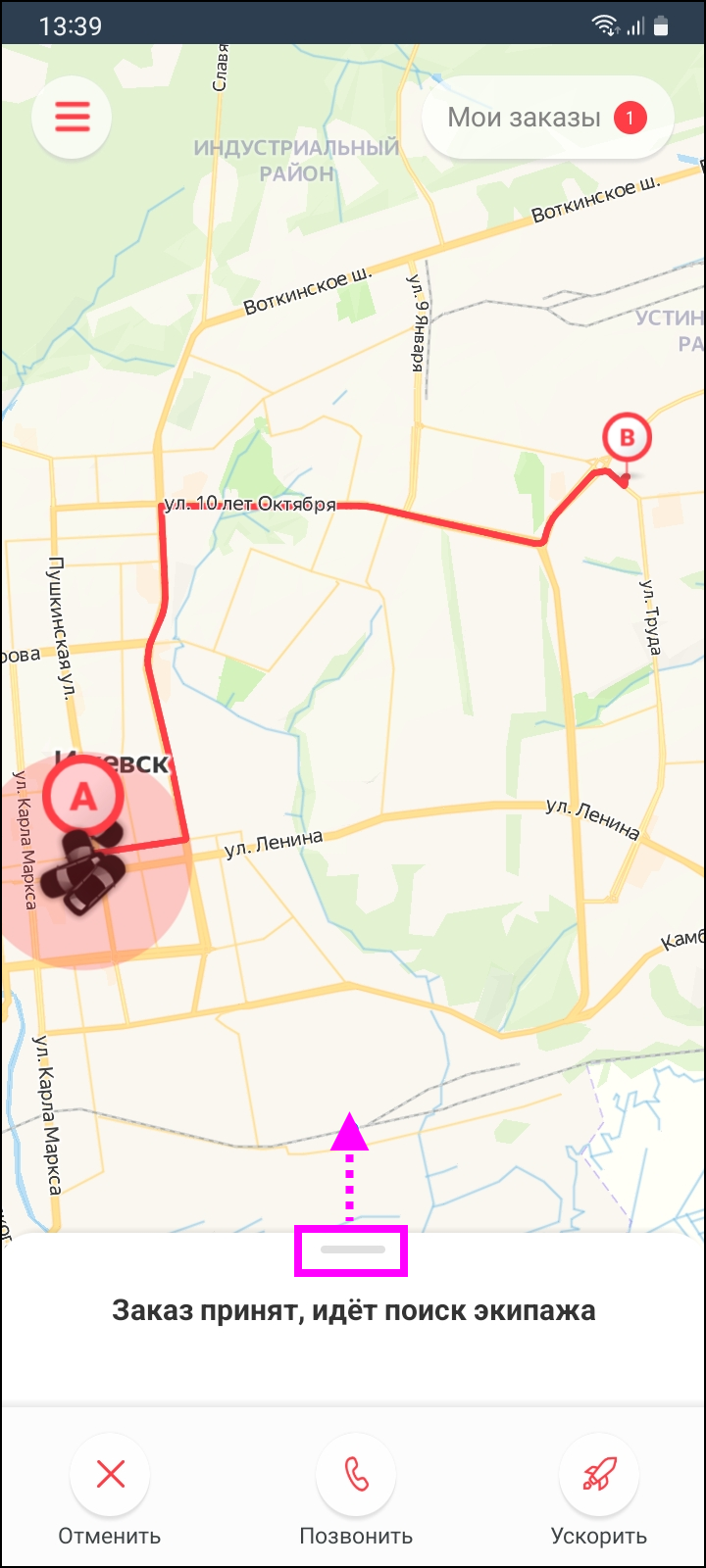Viewport: 706px width, 1568px height.
Task: Speed up search with Ускорить
Action: pyautogui.click(x=598, y=1474)
